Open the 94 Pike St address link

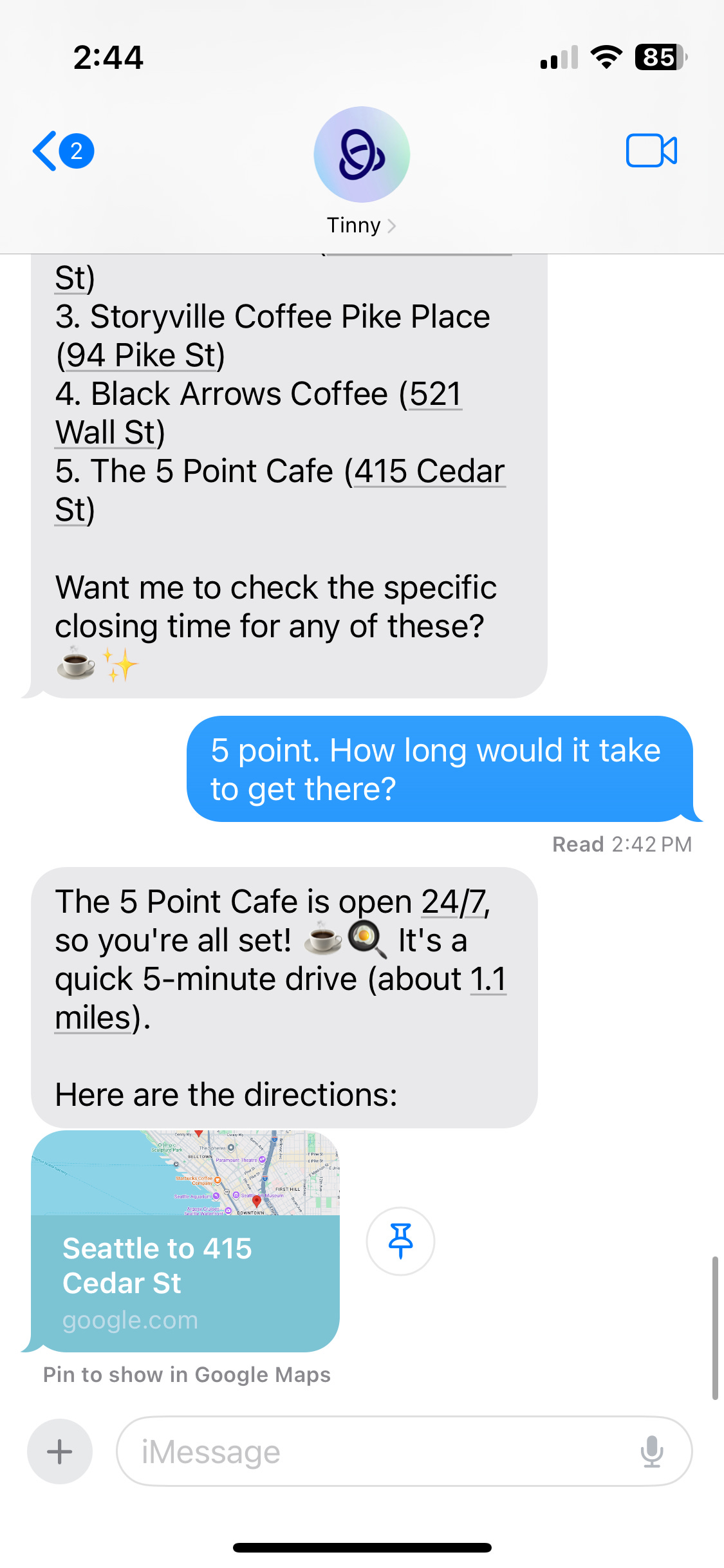pos(145,356)
